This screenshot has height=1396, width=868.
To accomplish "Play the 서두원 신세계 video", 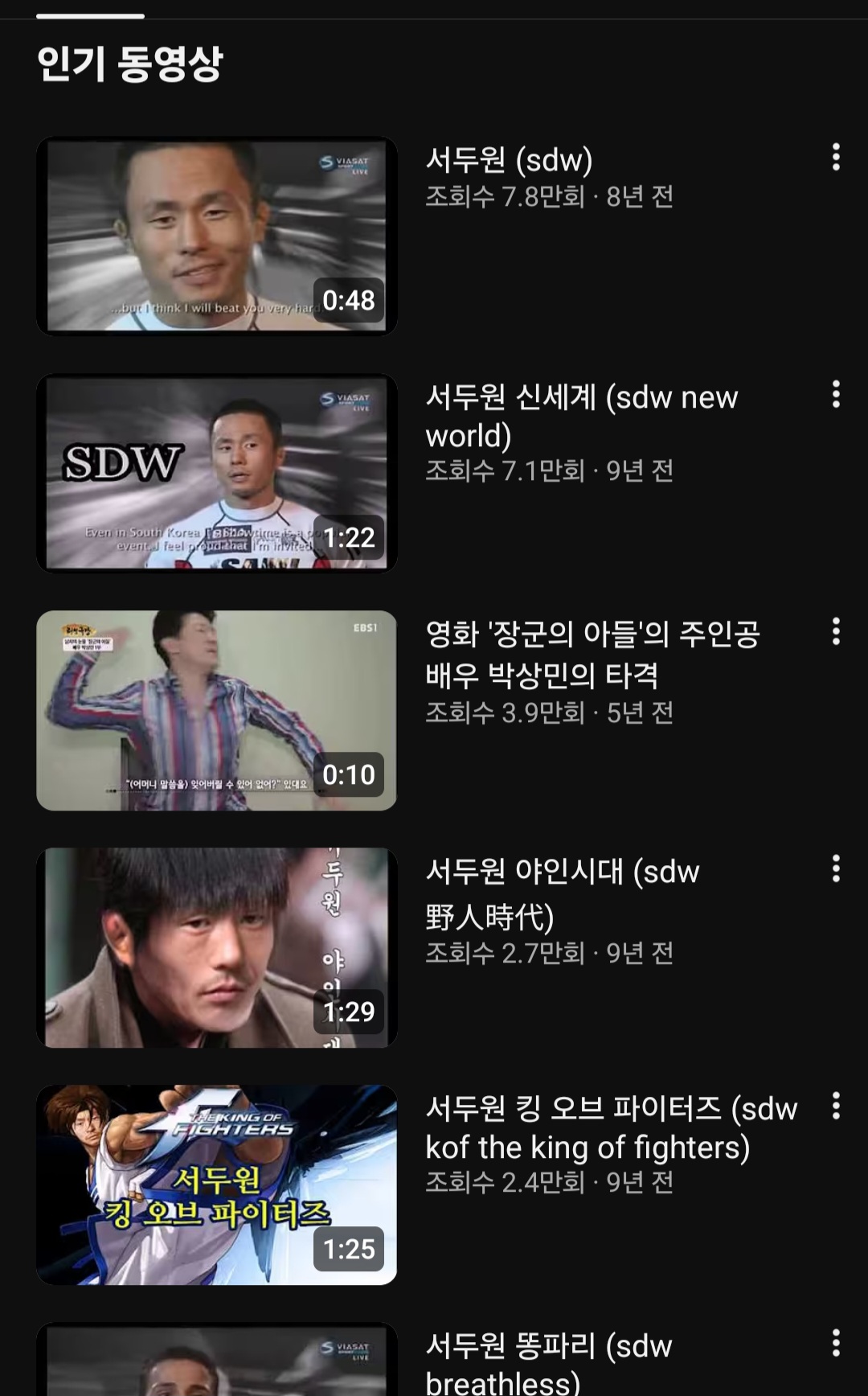I will 217,473.
